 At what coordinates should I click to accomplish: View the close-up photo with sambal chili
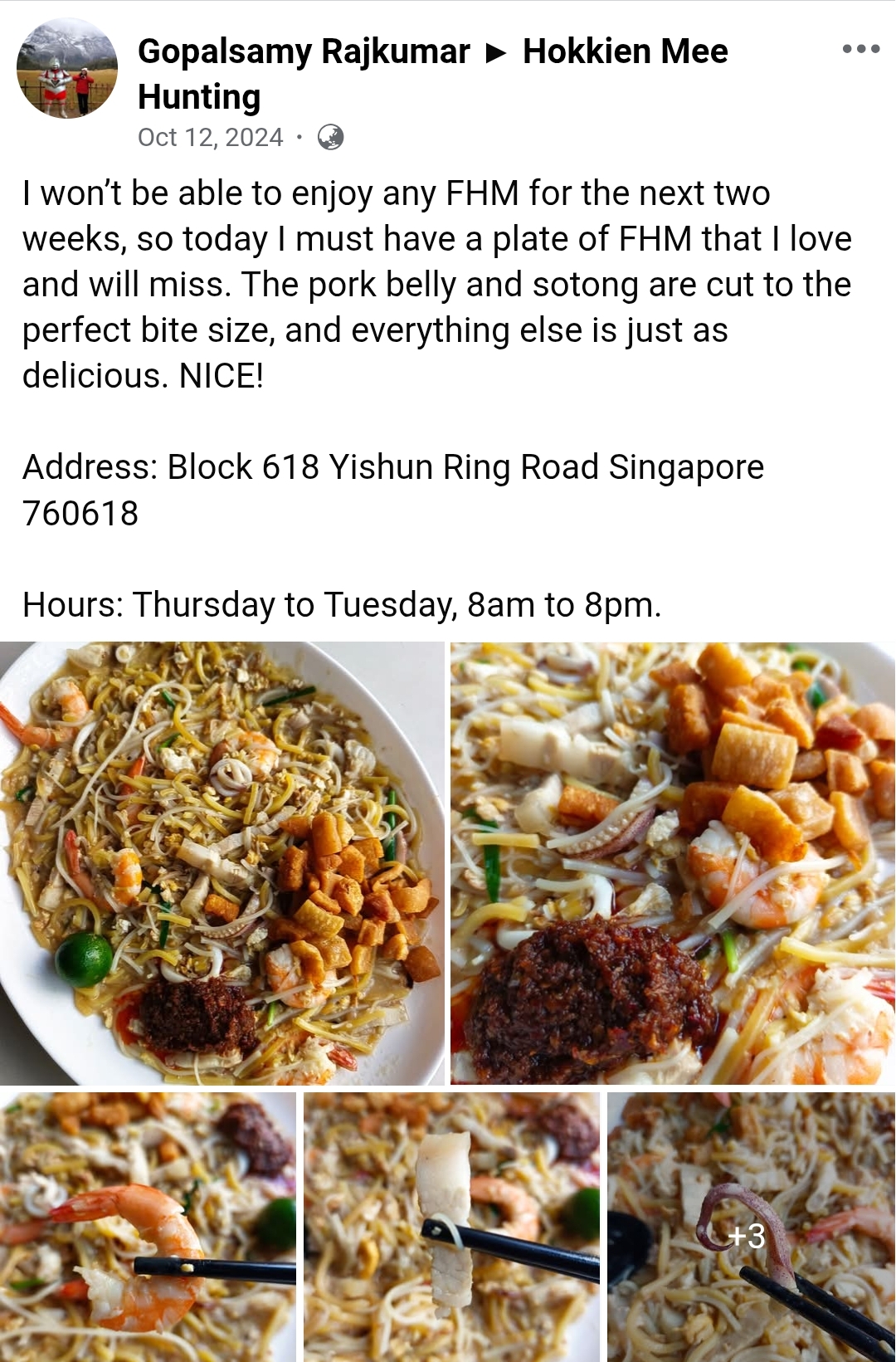[x=673, y=863]
